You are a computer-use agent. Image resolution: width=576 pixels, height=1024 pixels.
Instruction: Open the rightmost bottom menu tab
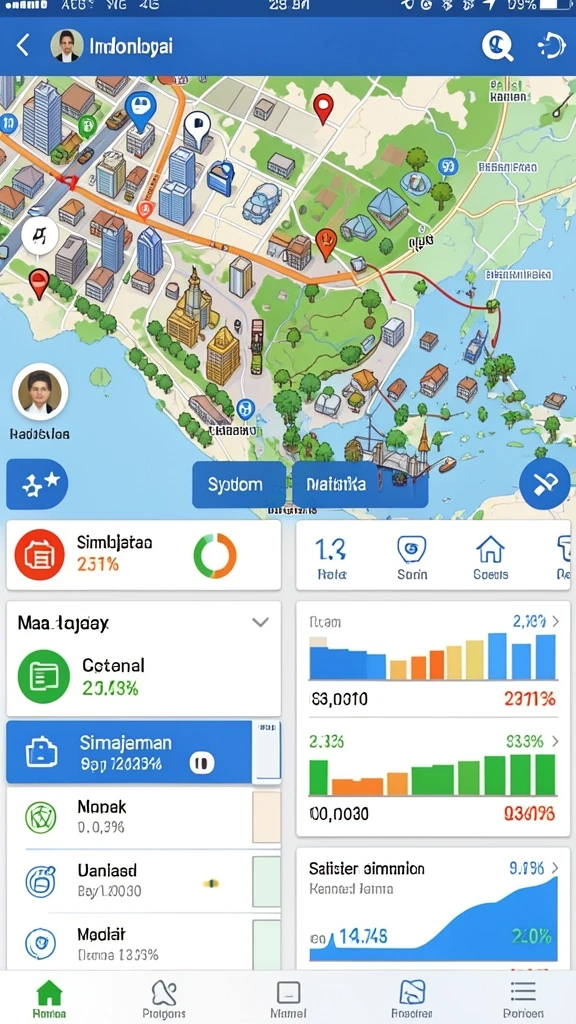pyautogui.click(x=523, y=999)
